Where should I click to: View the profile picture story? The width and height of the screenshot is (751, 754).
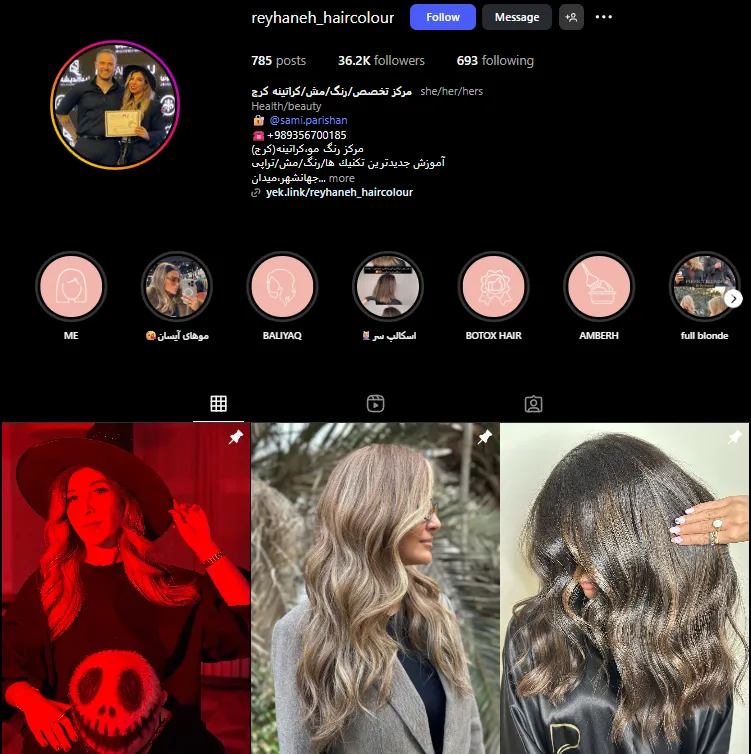(115, 104)
